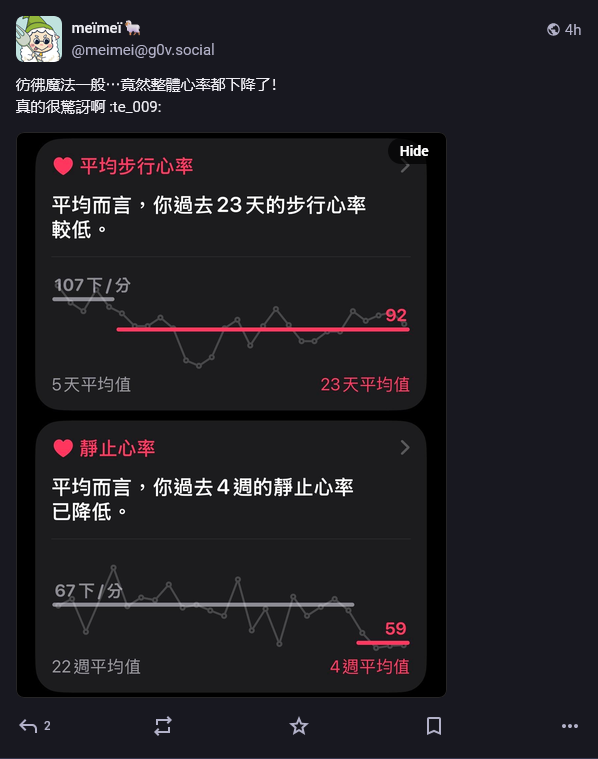Open the attached heart rate screenshot
Screen dimensions: 598x759
(231, 415)
